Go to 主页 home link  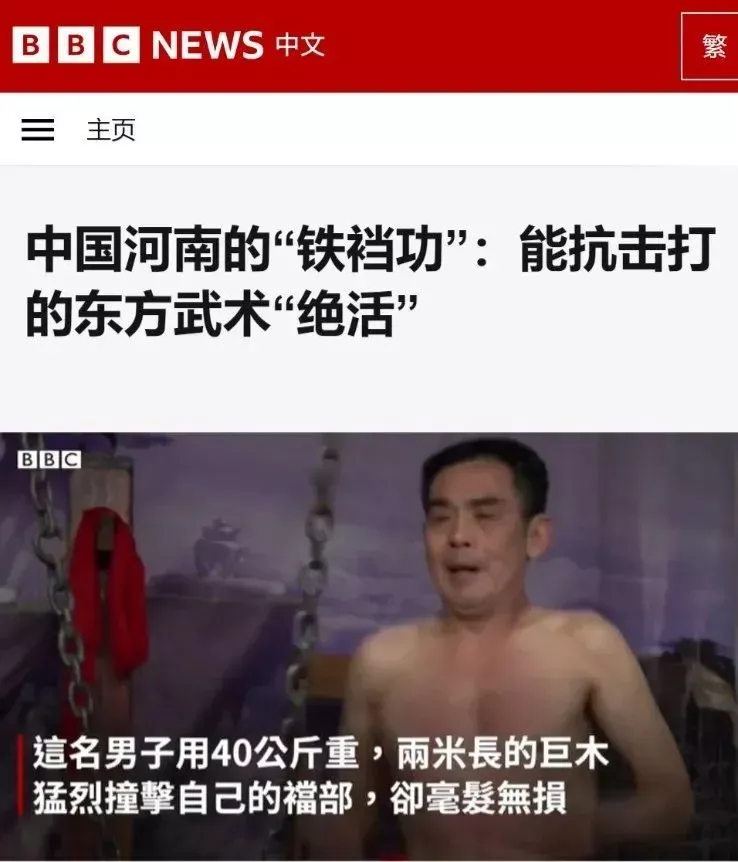coord(111,130)
